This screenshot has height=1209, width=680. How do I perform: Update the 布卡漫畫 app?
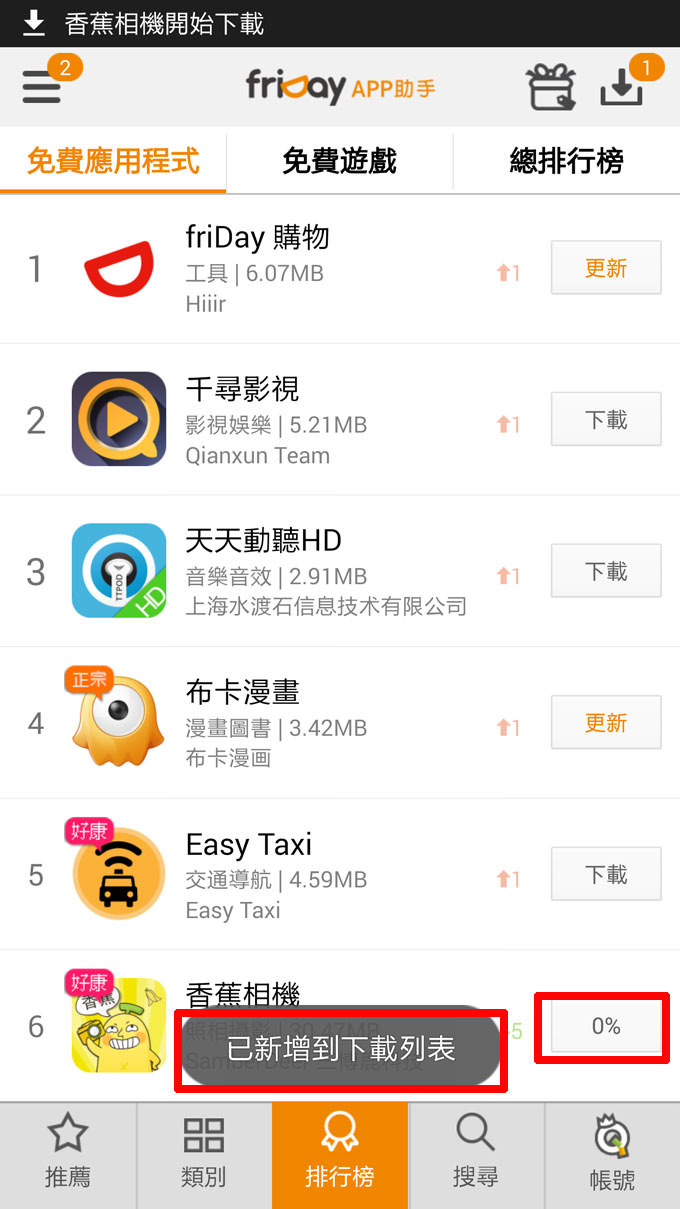(x=606, y=722)
